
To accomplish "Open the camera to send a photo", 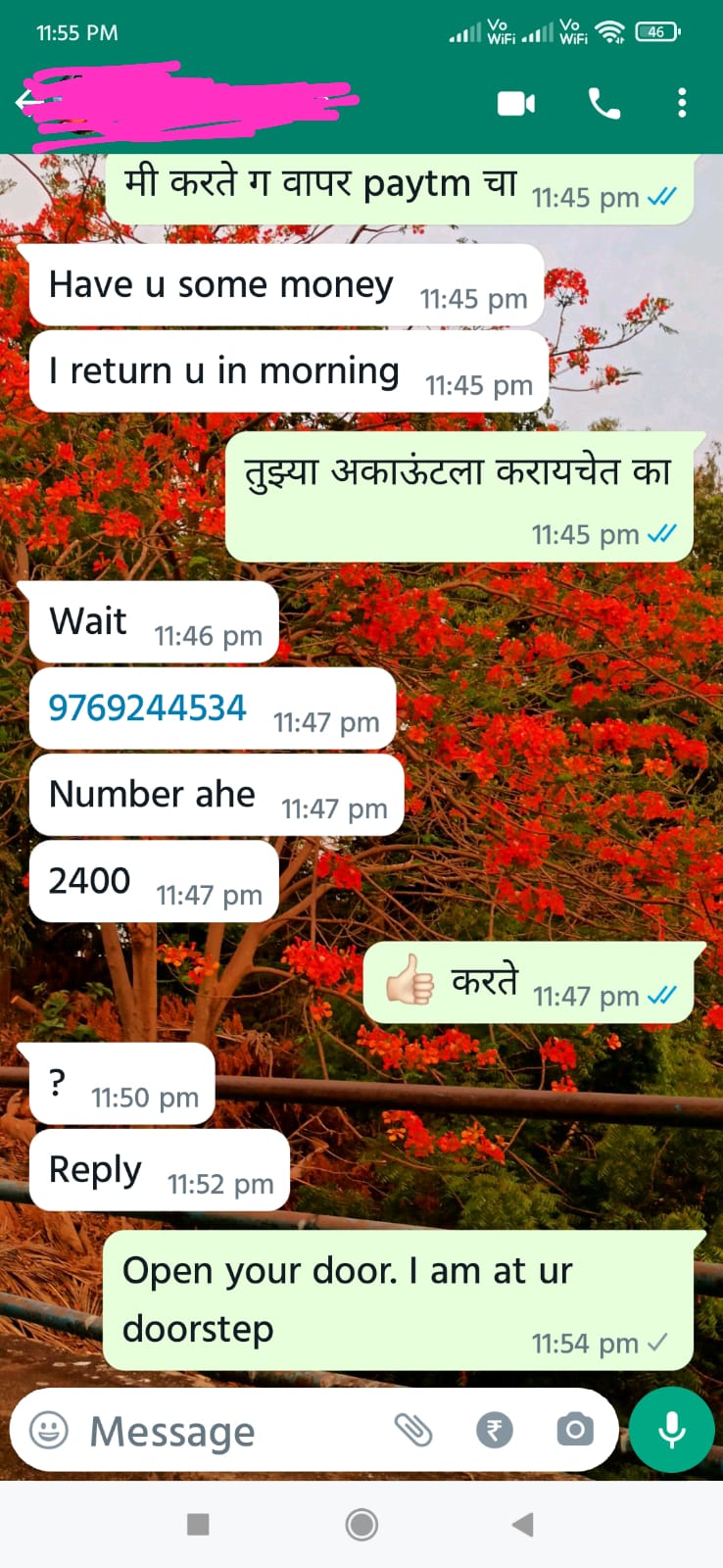I will [575, 1430].
